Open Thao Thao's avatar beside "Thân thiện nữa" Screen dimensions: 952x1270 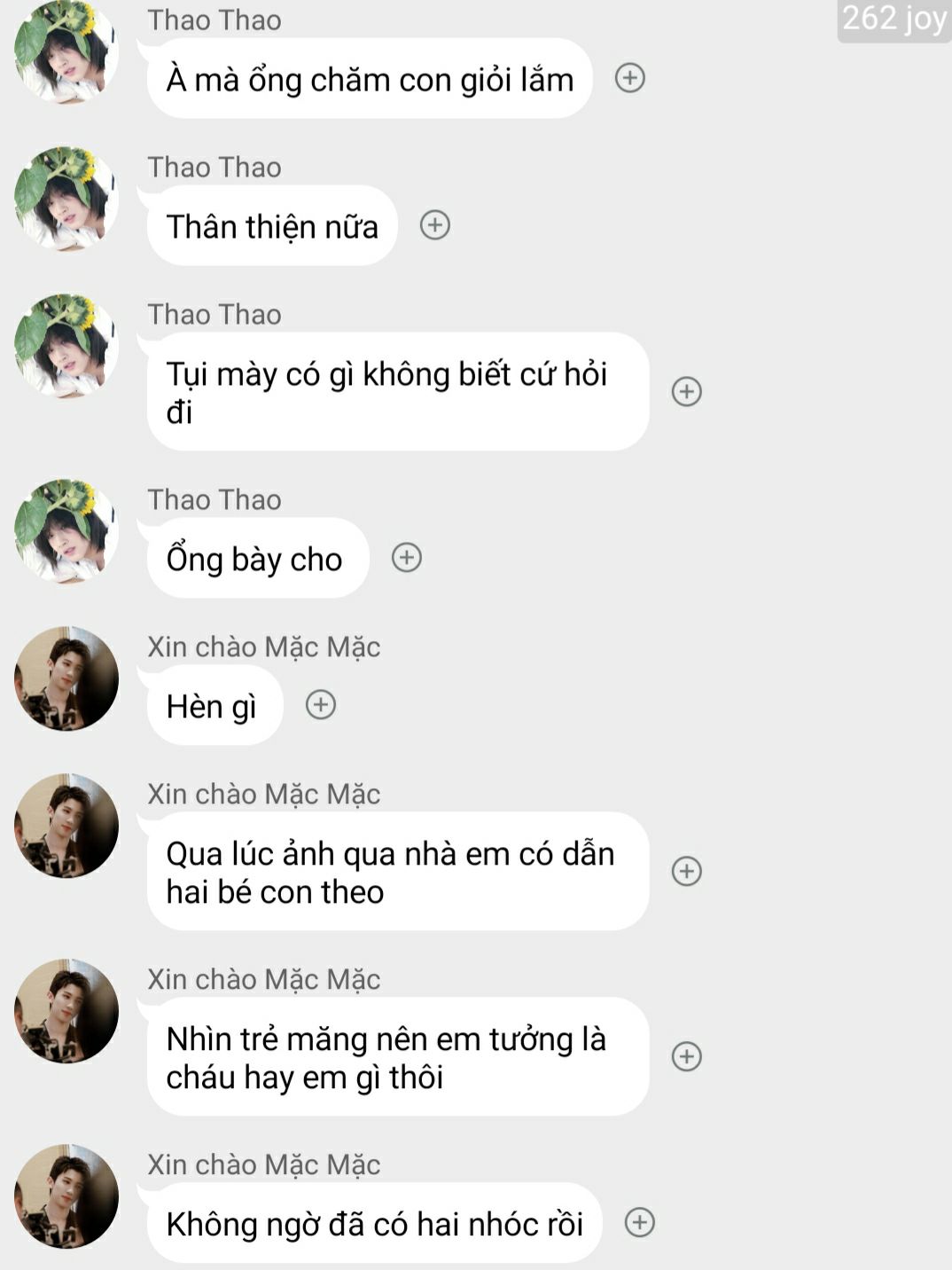66,200
